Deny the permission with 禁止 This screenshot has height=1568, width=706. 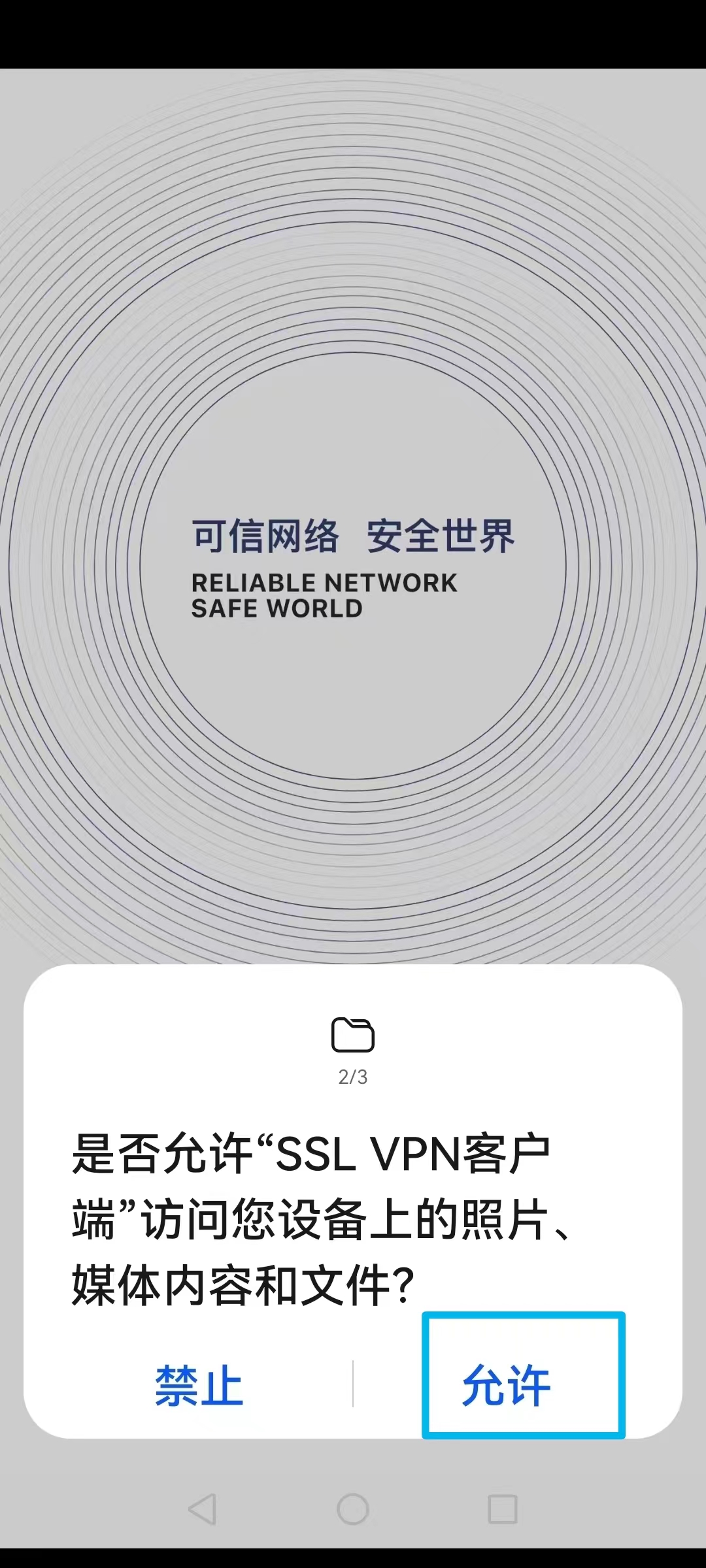pos(199,1385)
